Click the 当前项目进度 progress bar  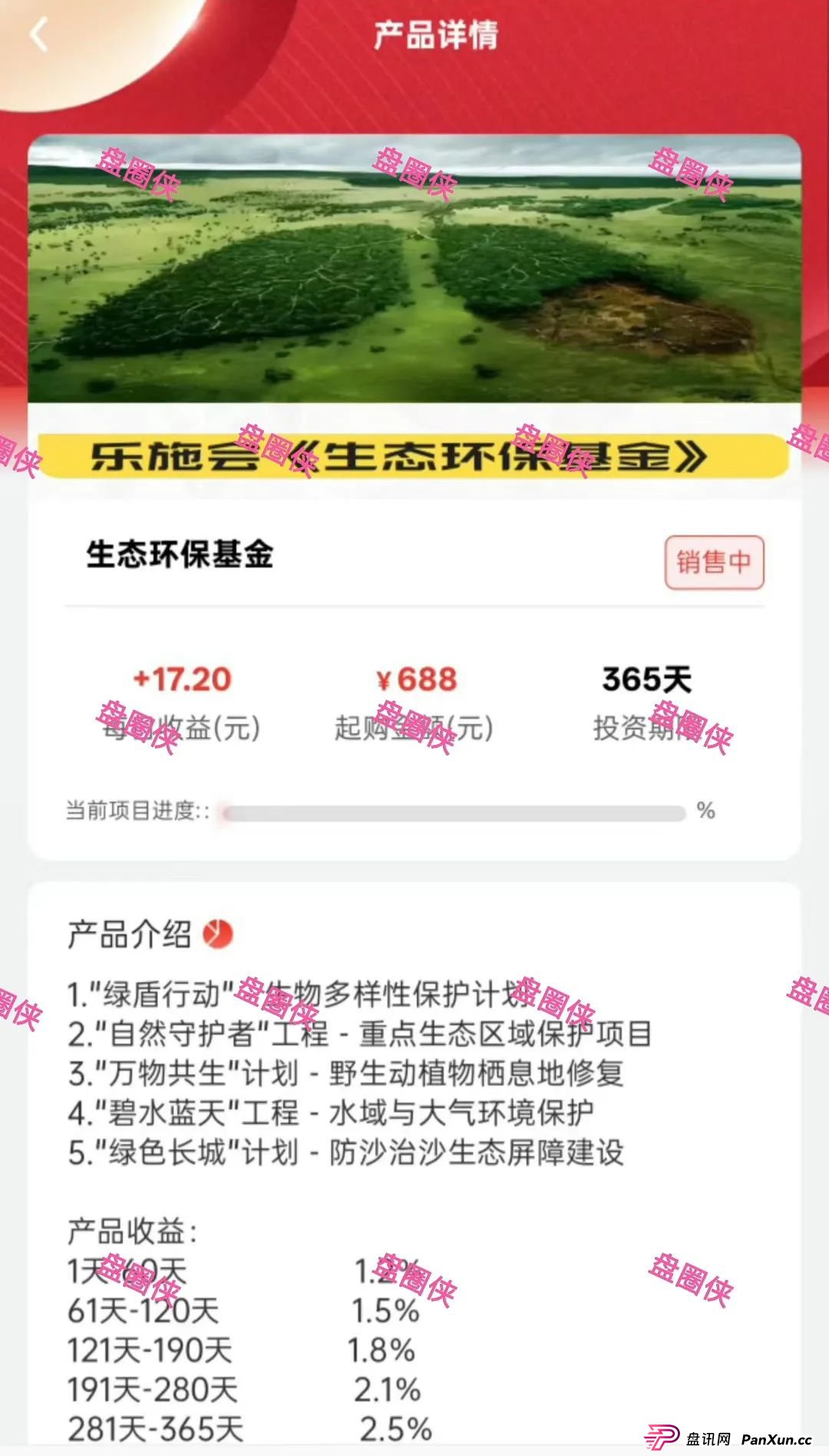[453, 810]
